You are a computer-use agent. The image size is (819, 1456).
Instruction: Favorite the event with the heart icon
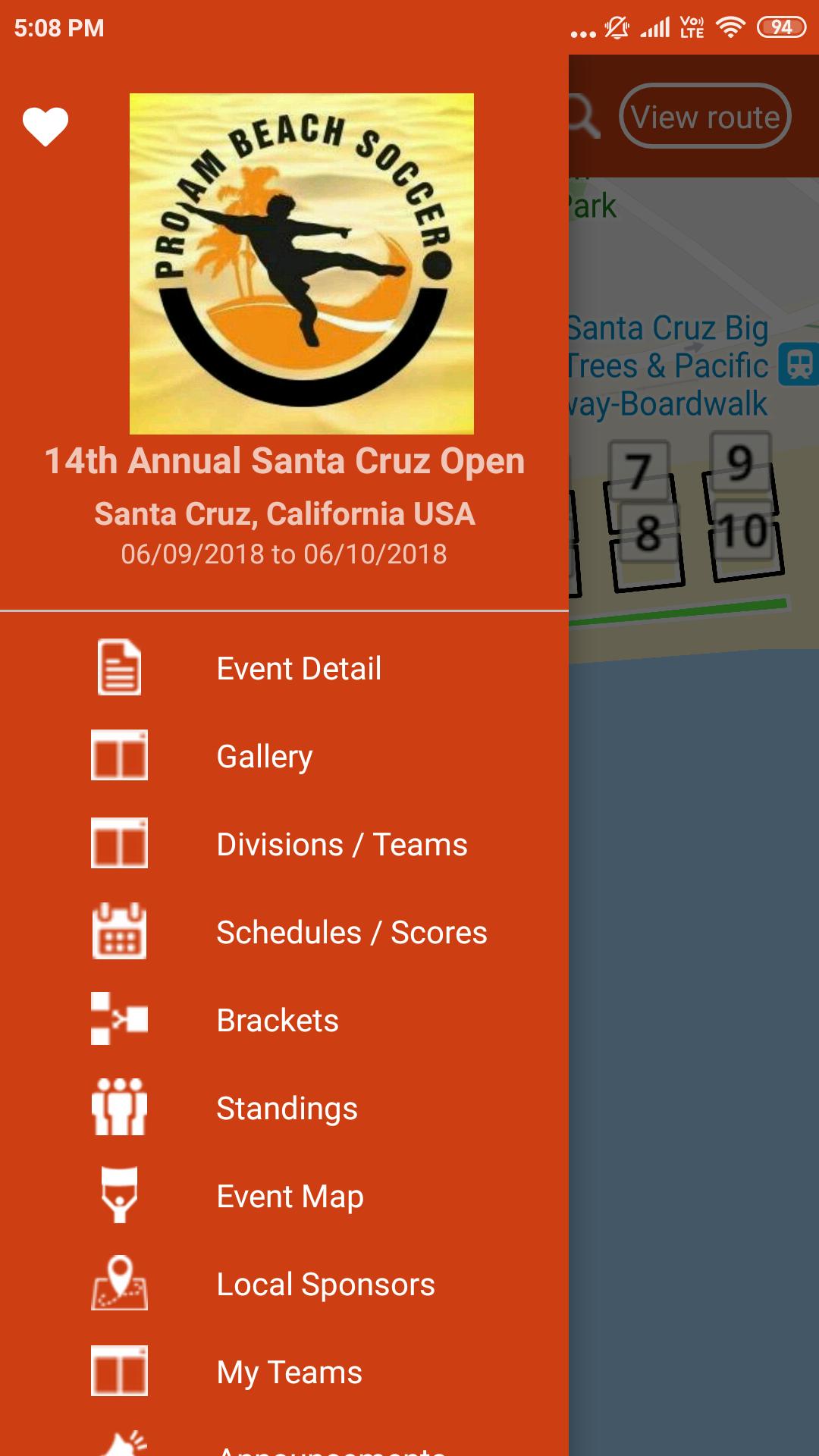pos(45,126)
